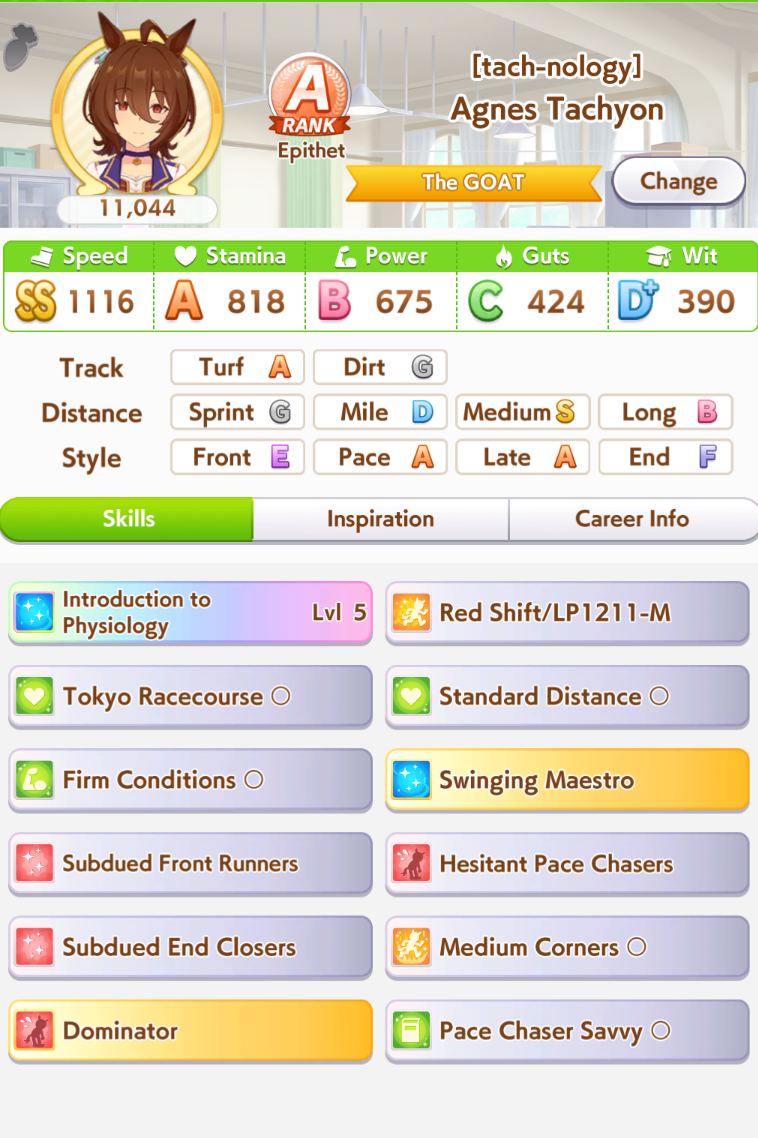
Task: Show Medium Corners skill details
Action: [567, 947]
